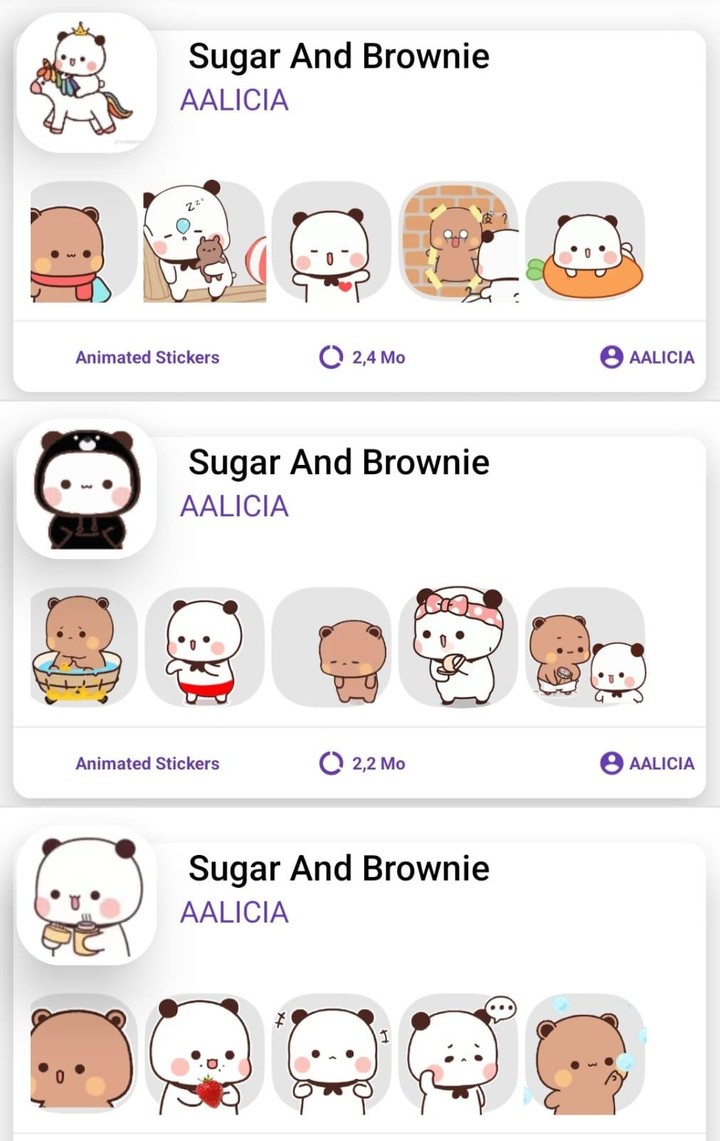Select the panda and bear duo sticker
Viewport: 720px width, 1141px height.
[x=586, y=650]
